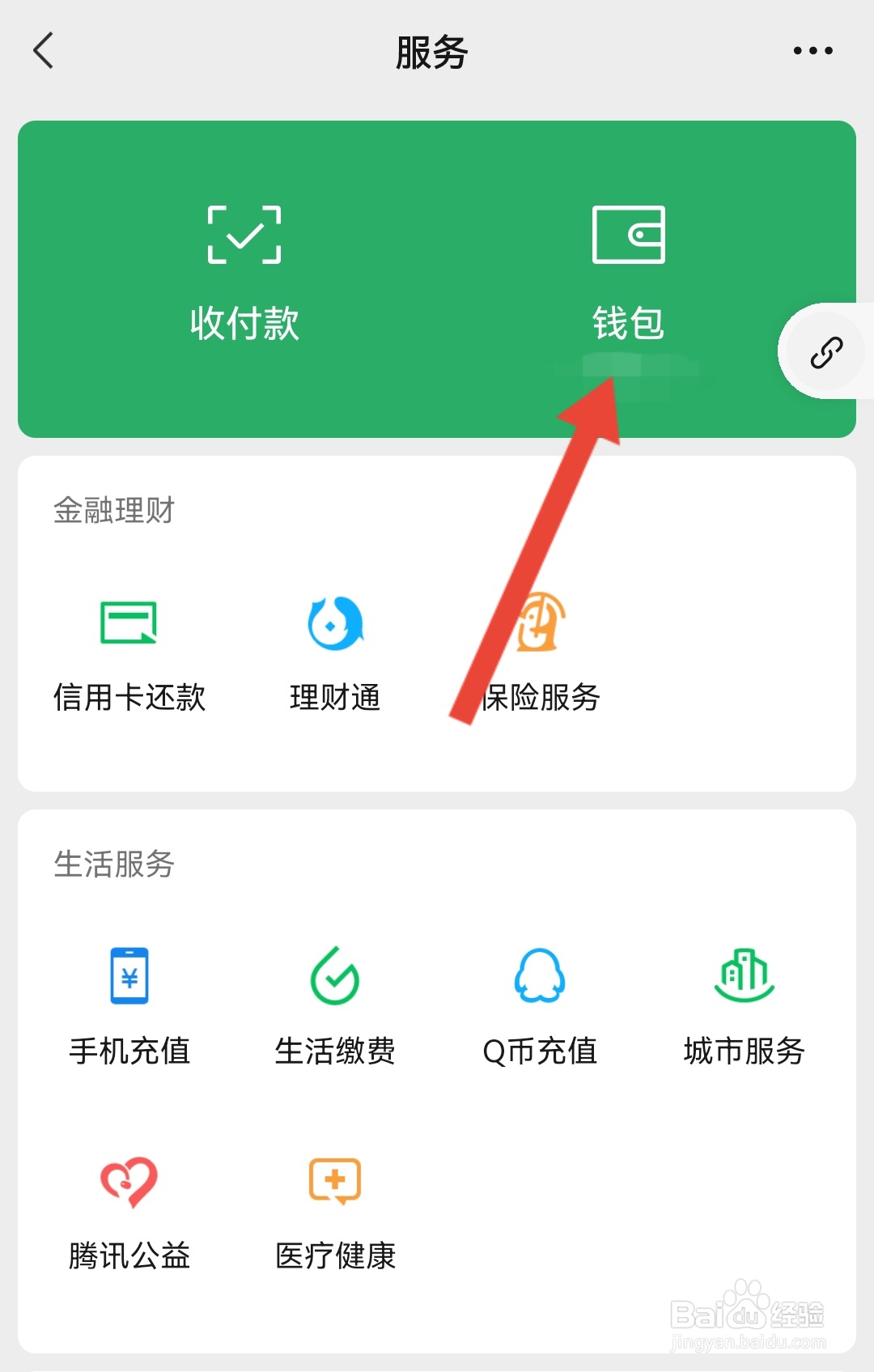Open the three-dot options menu
874x1372 pixels.
coord(812,50)
